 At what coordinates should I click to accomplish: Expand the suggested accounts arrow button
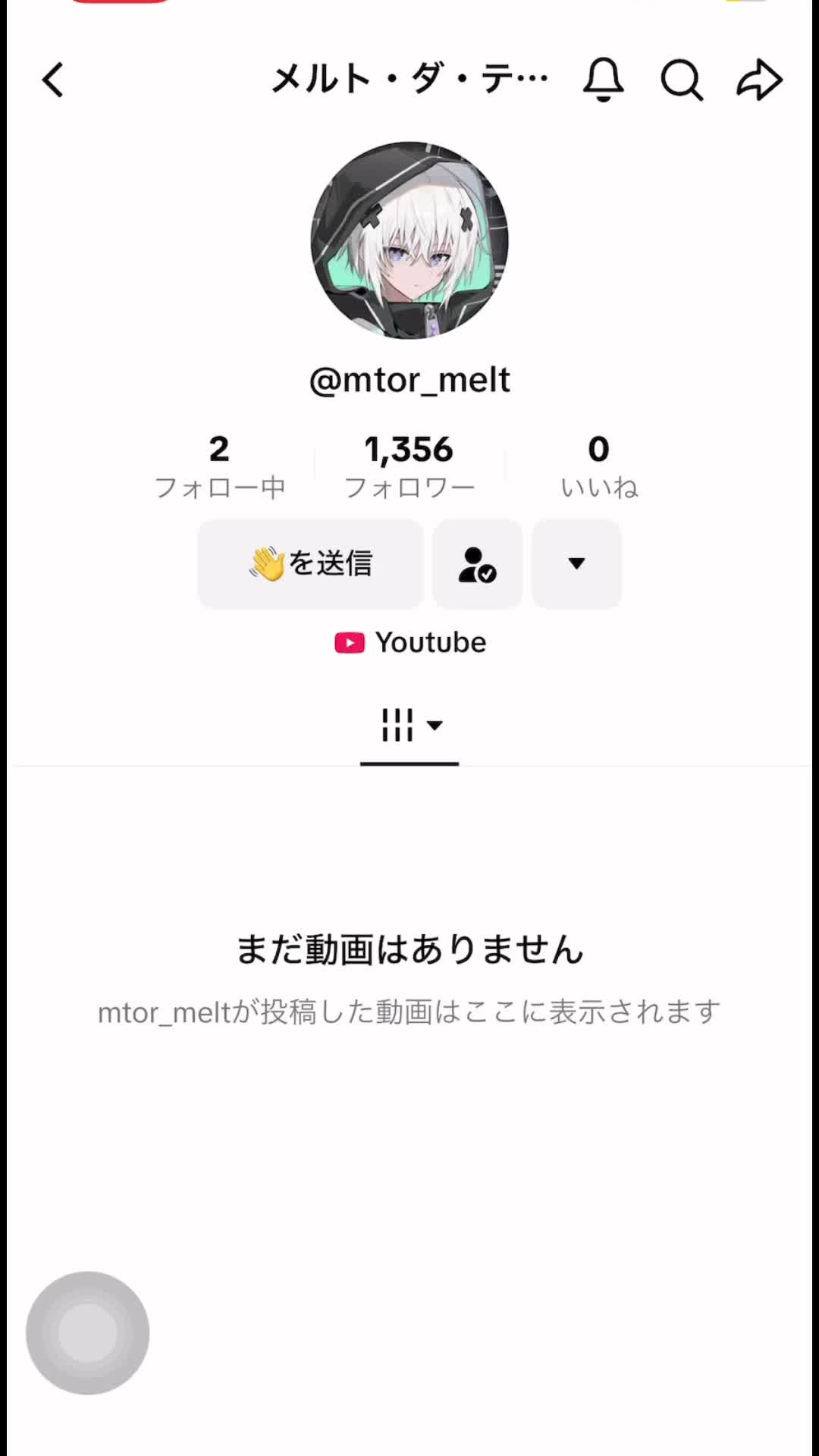(576, 563)
